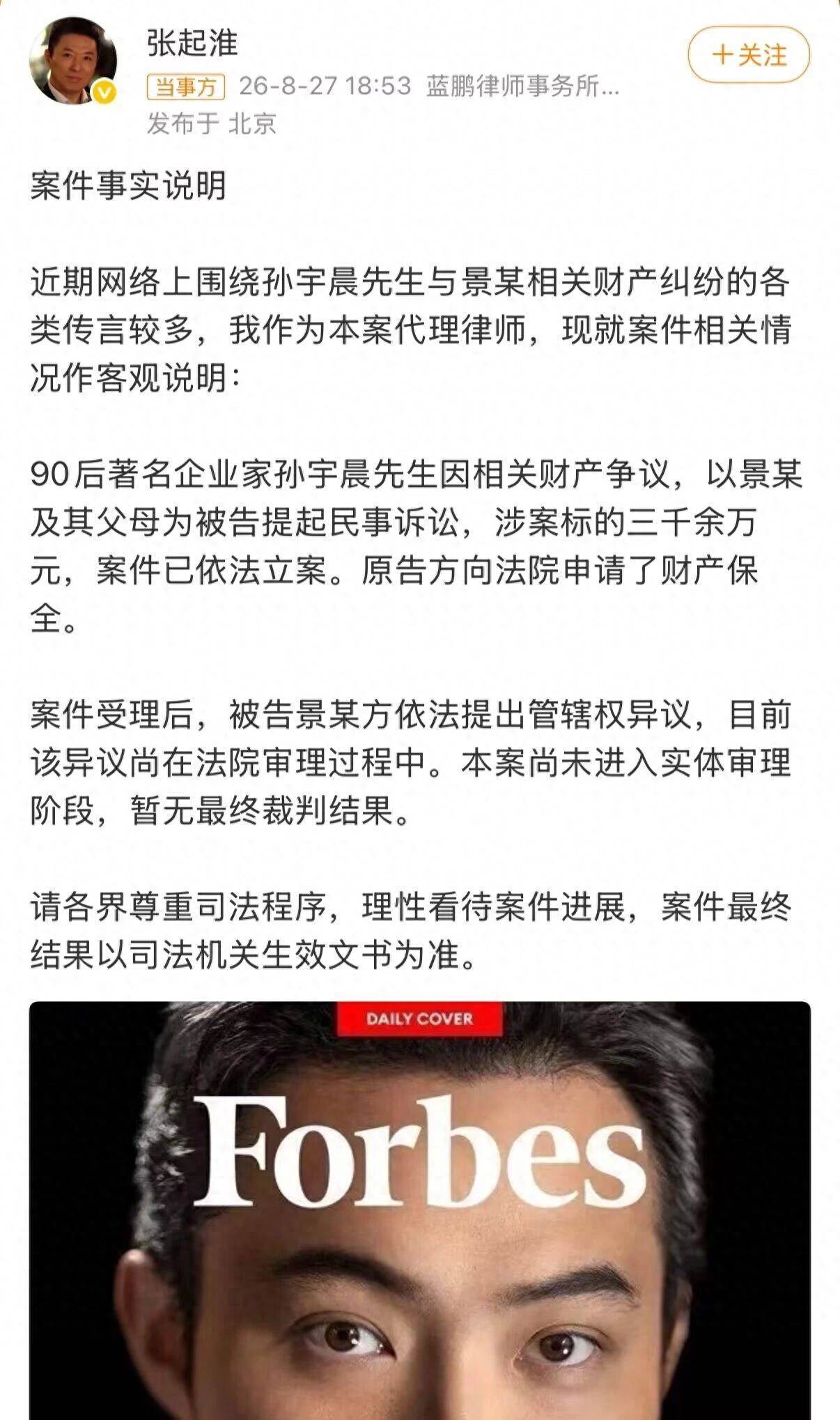Open the Forbes cover image
This screenshot has height=1420, width=840.
tap(419, 1210)
